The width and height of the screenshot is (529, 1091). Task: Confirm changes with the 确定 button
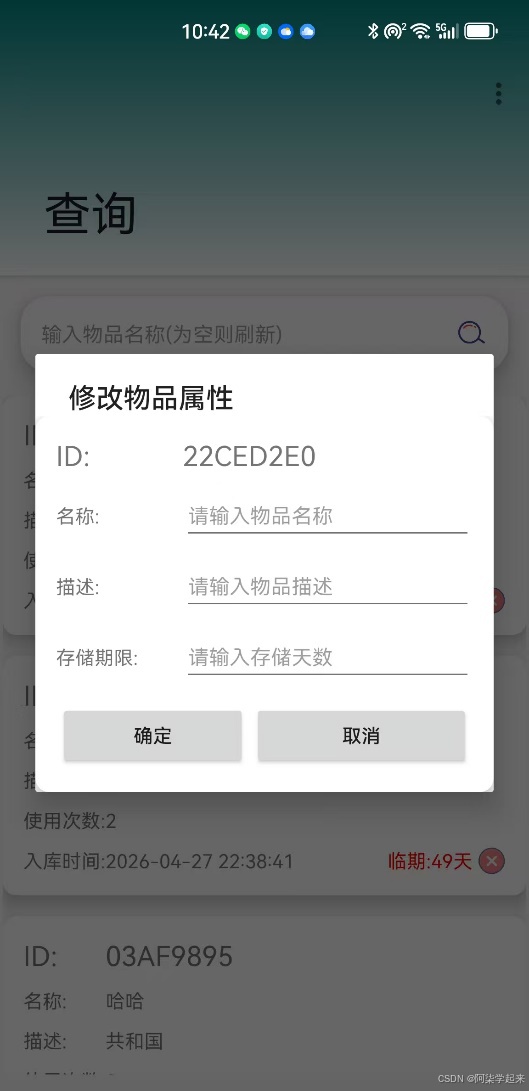click(152, 735)
